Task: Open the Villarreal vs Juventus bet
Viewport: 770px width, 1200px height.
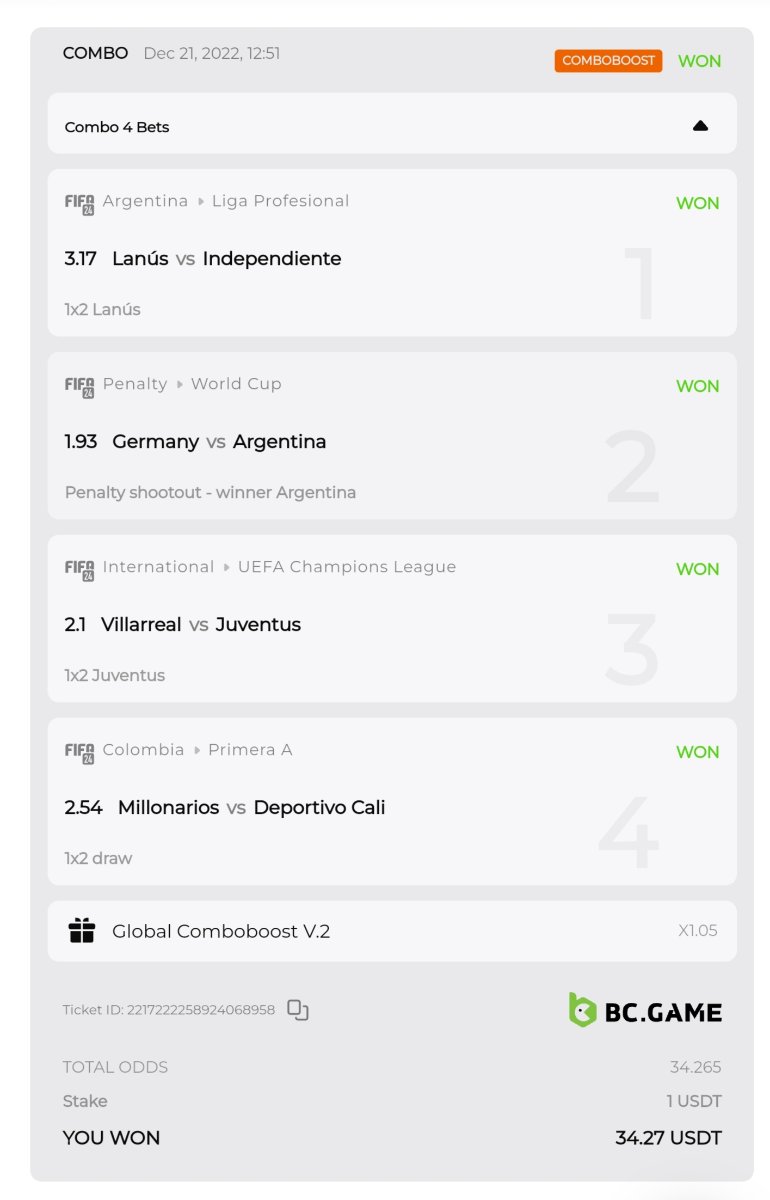Action: tap(200, 624)
